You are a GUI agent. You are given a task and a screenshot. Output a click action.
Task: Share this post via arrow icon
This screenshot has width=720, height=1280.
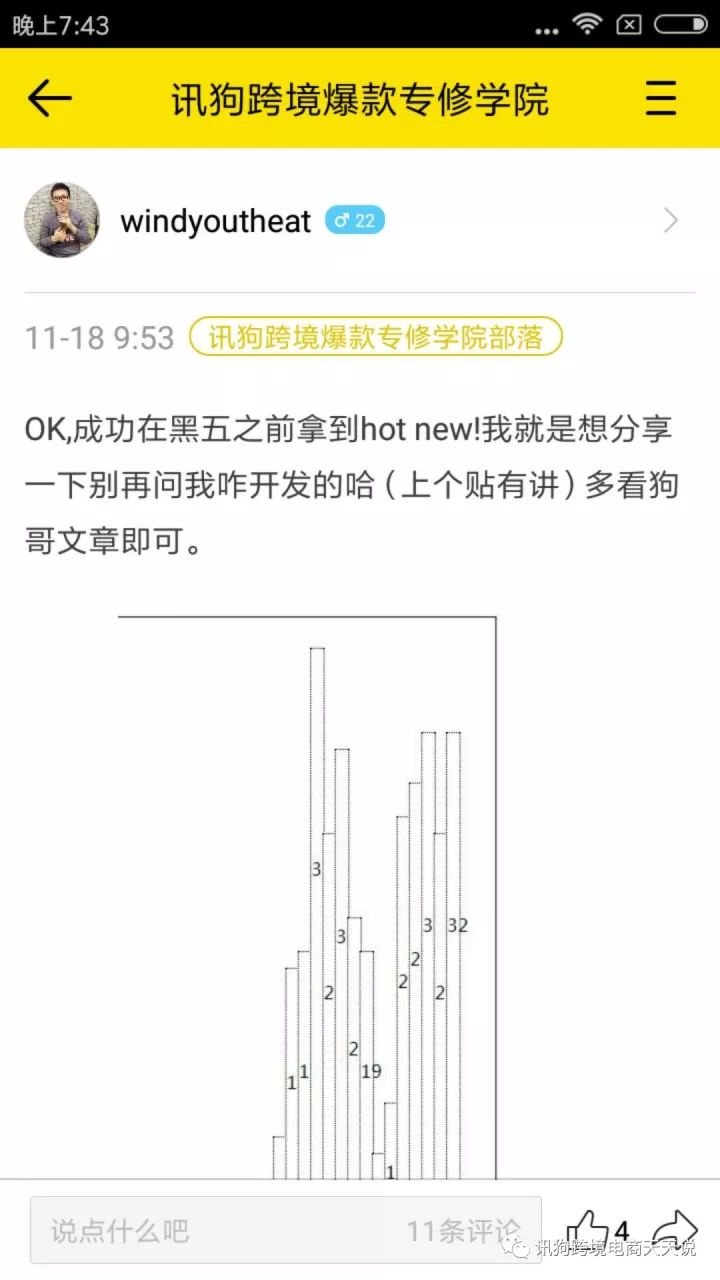(675, 1230)
